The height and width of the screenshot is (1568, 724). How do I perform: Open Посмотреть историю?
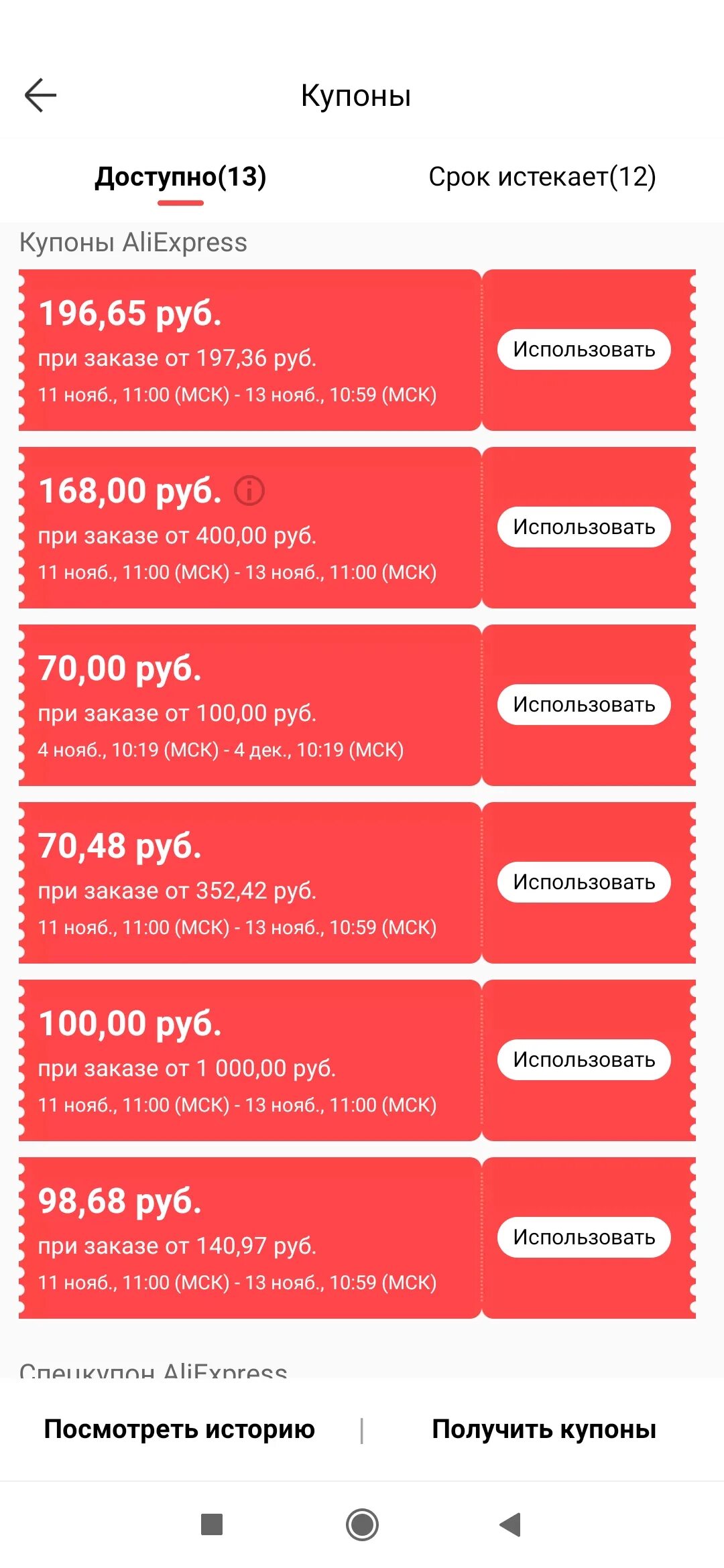point(180,1429)
